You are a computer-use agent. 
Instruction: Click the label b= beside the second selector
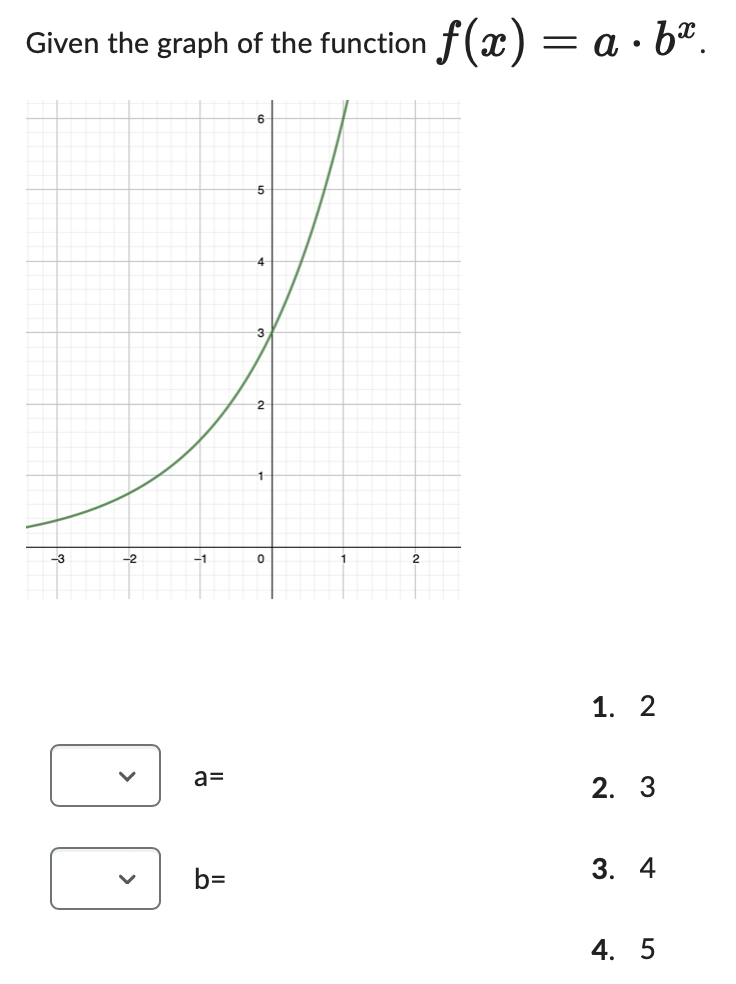point(206,879)
